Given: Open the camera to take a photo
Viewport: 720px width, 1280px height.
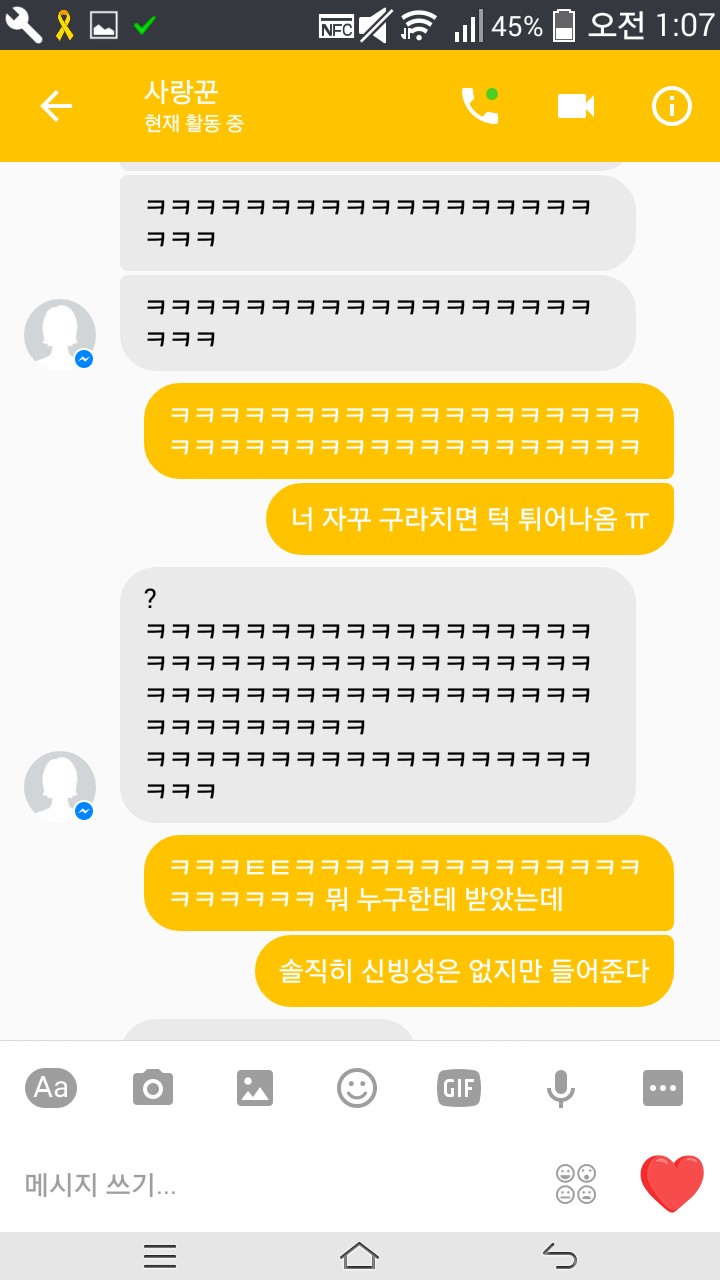Looking at the screenshot, I should click(152, 1088).
